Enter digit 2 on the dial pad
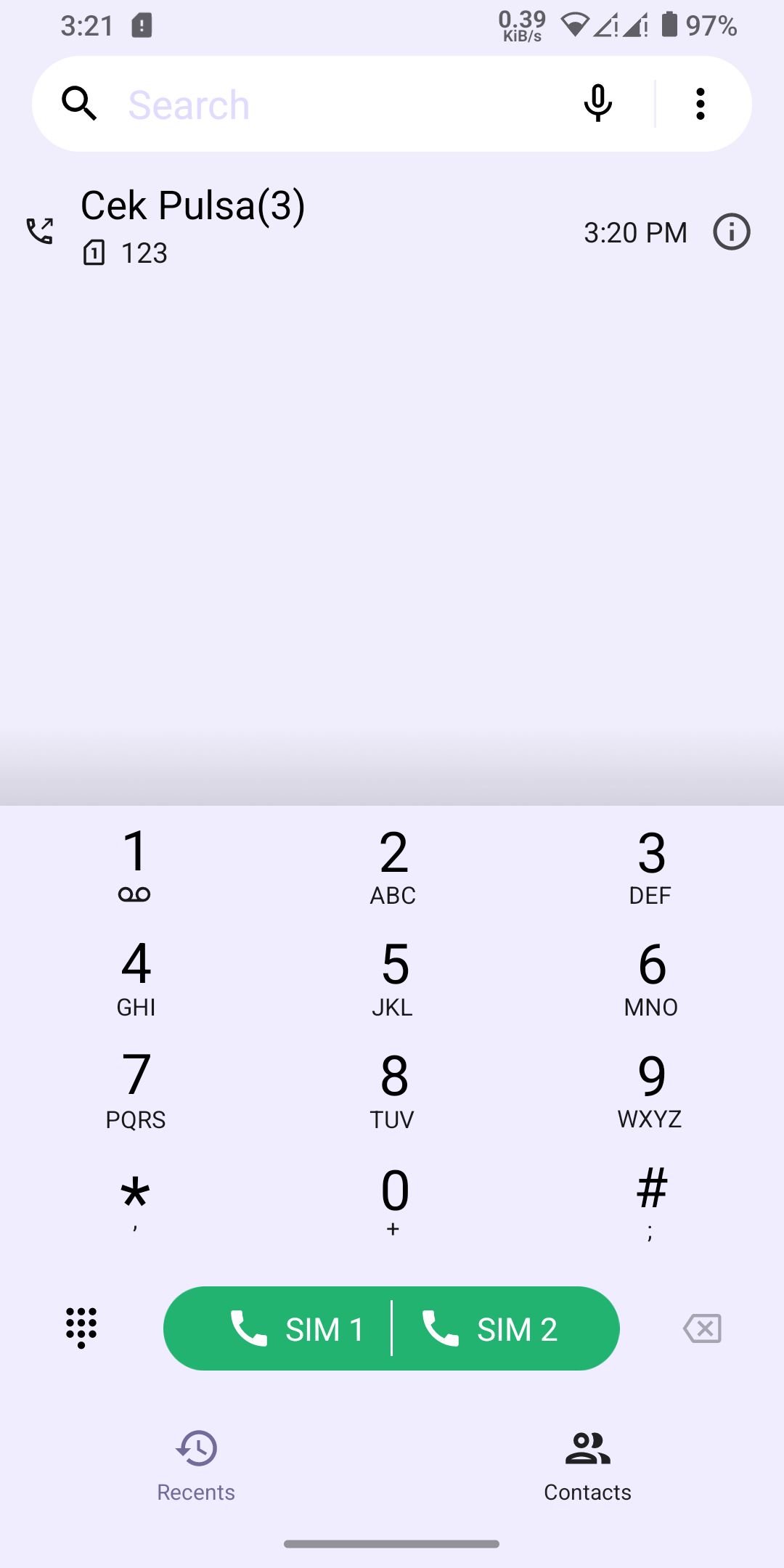The image size is (784, 1568). [393, 865]
